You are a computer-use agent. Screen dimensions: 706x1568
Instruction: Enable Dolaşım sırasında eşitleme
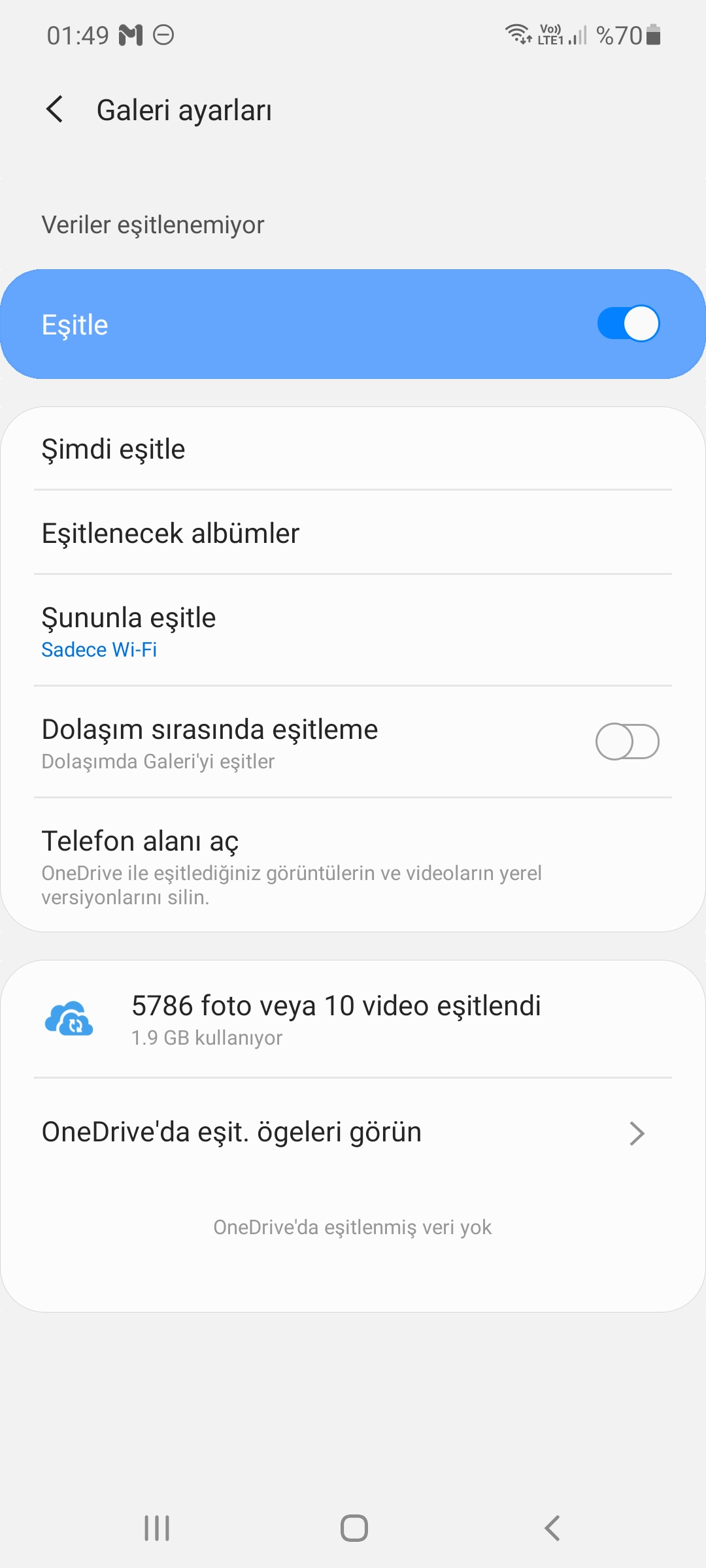[x=627, y=742]
